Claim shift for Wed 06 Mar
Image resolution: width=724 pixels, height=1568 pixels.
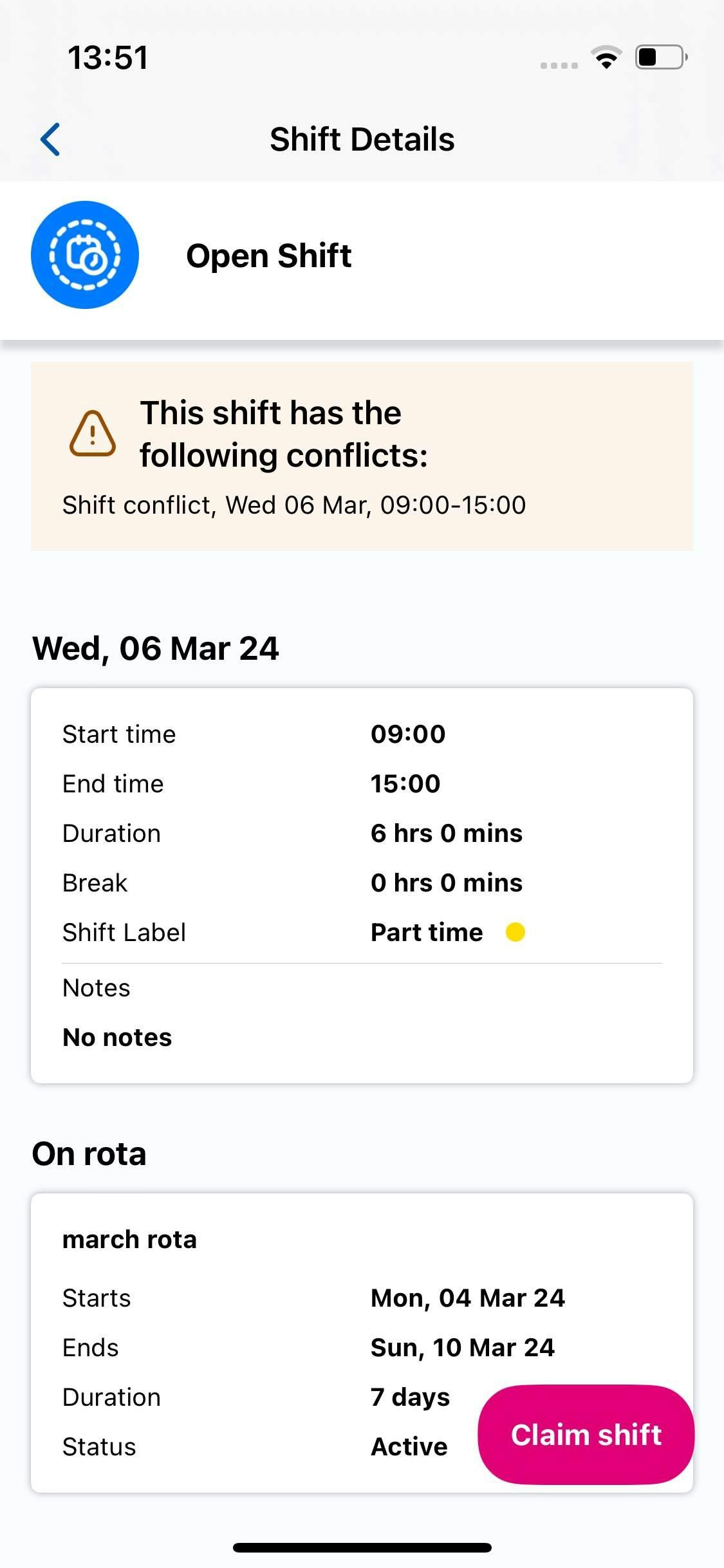pos(586,1435)
